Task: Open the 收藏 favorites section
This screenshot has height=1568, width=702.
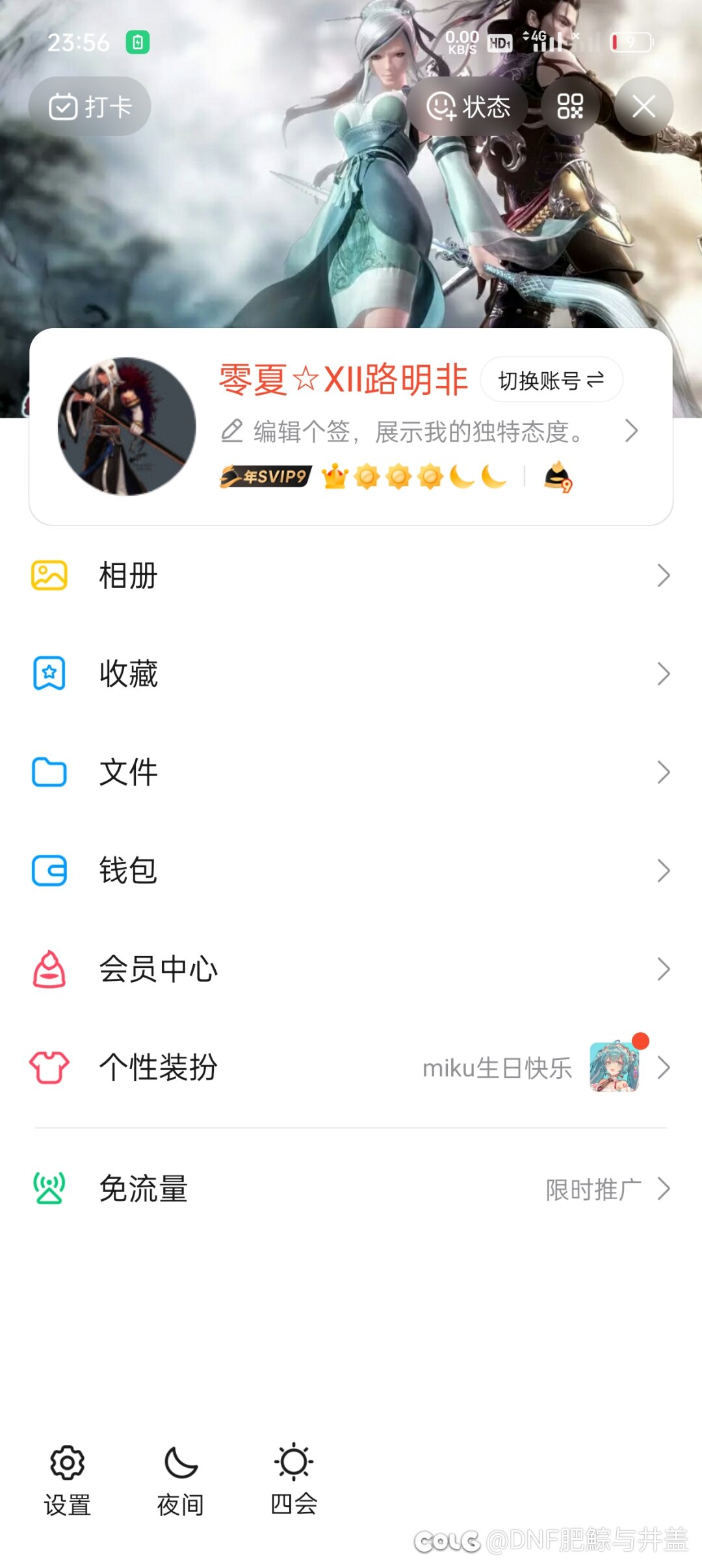Action: [128, 674]
